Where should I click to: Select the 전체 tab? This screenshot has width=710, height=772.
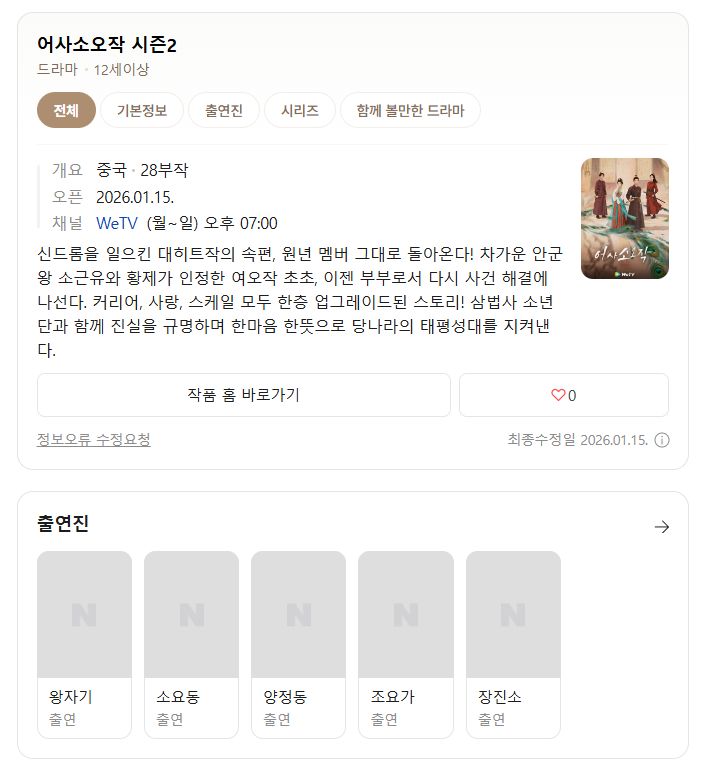pos(66,111)
